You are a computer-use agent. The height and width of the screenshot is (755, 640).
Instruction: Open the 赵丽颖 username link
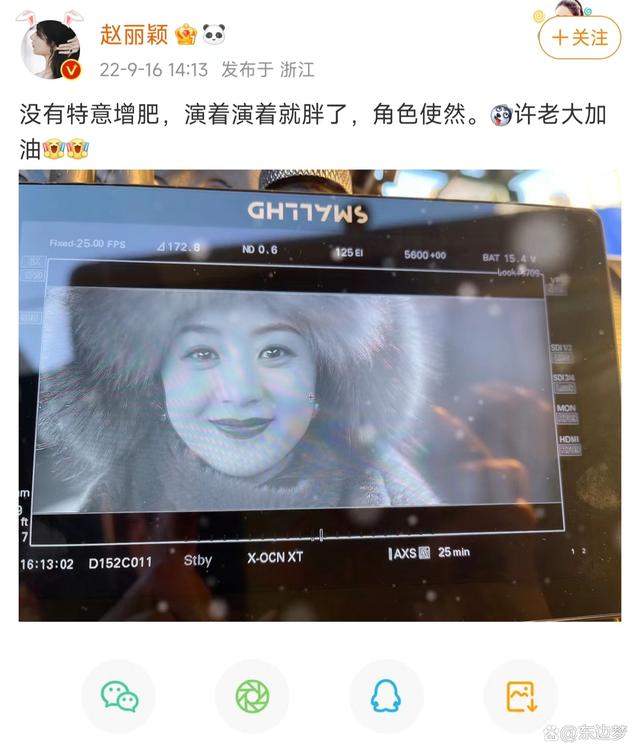point(133,34)
